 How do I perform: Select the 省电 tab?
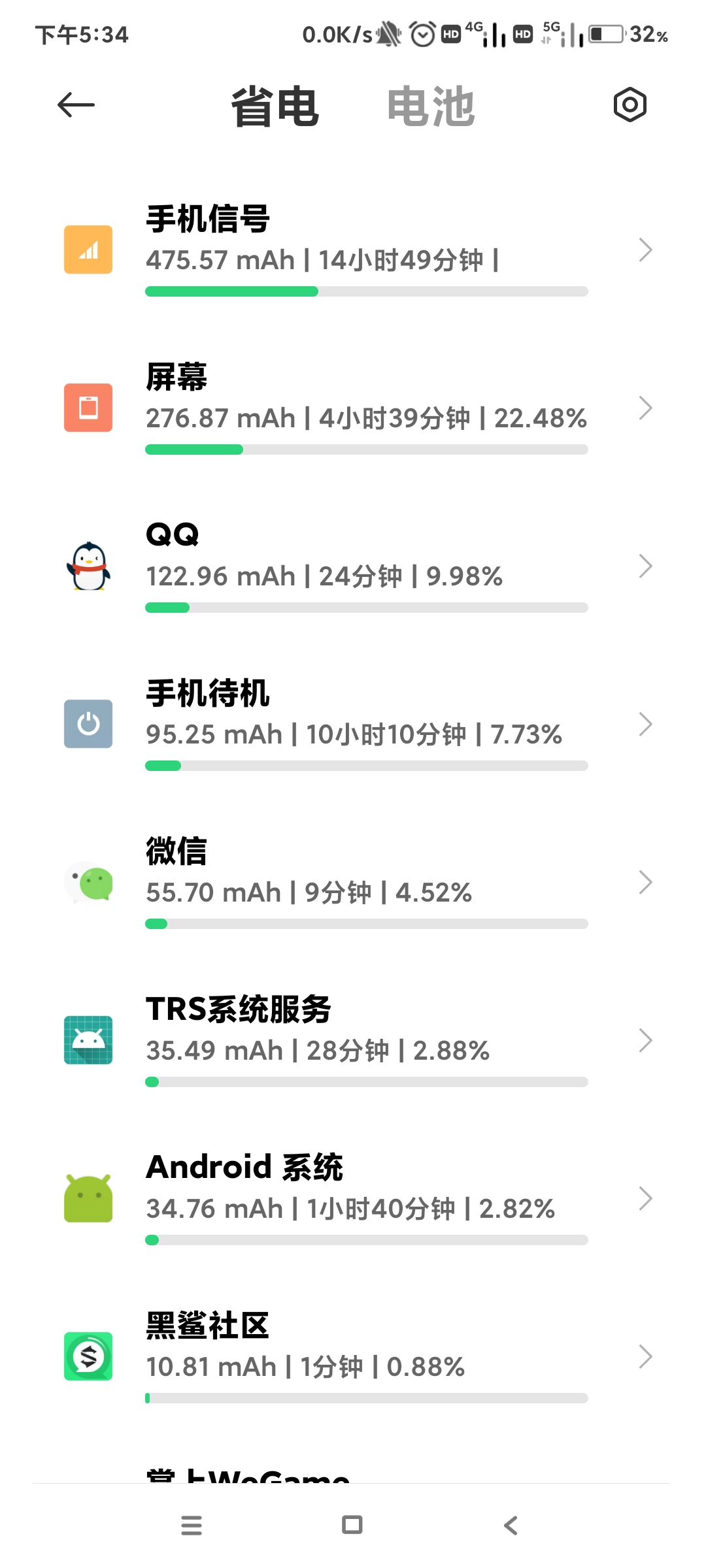pos(275,106)
